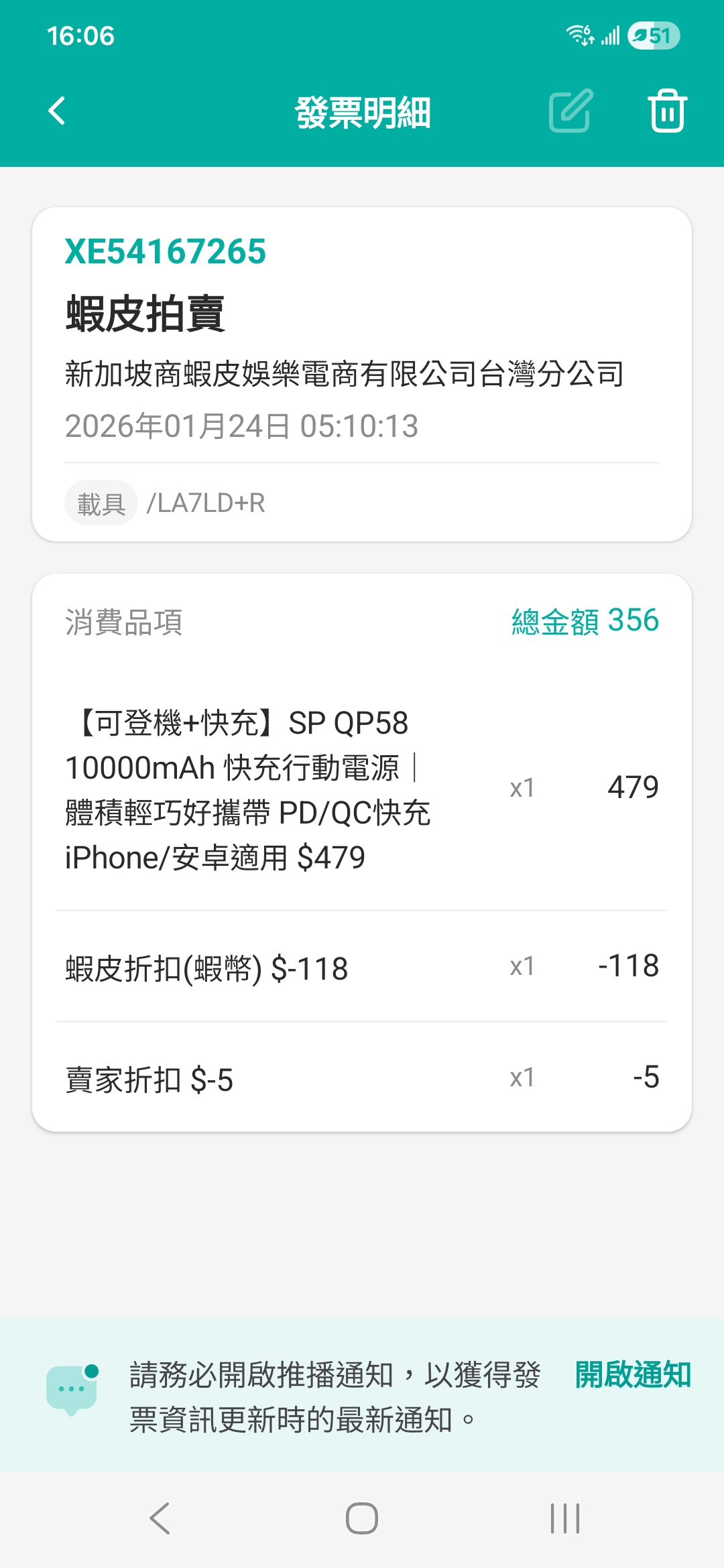Tap 開啟通知 to enable notifications
The height and width of the screenshot is (1568, 724).
pyautogui.click(x=632, y=1375)
